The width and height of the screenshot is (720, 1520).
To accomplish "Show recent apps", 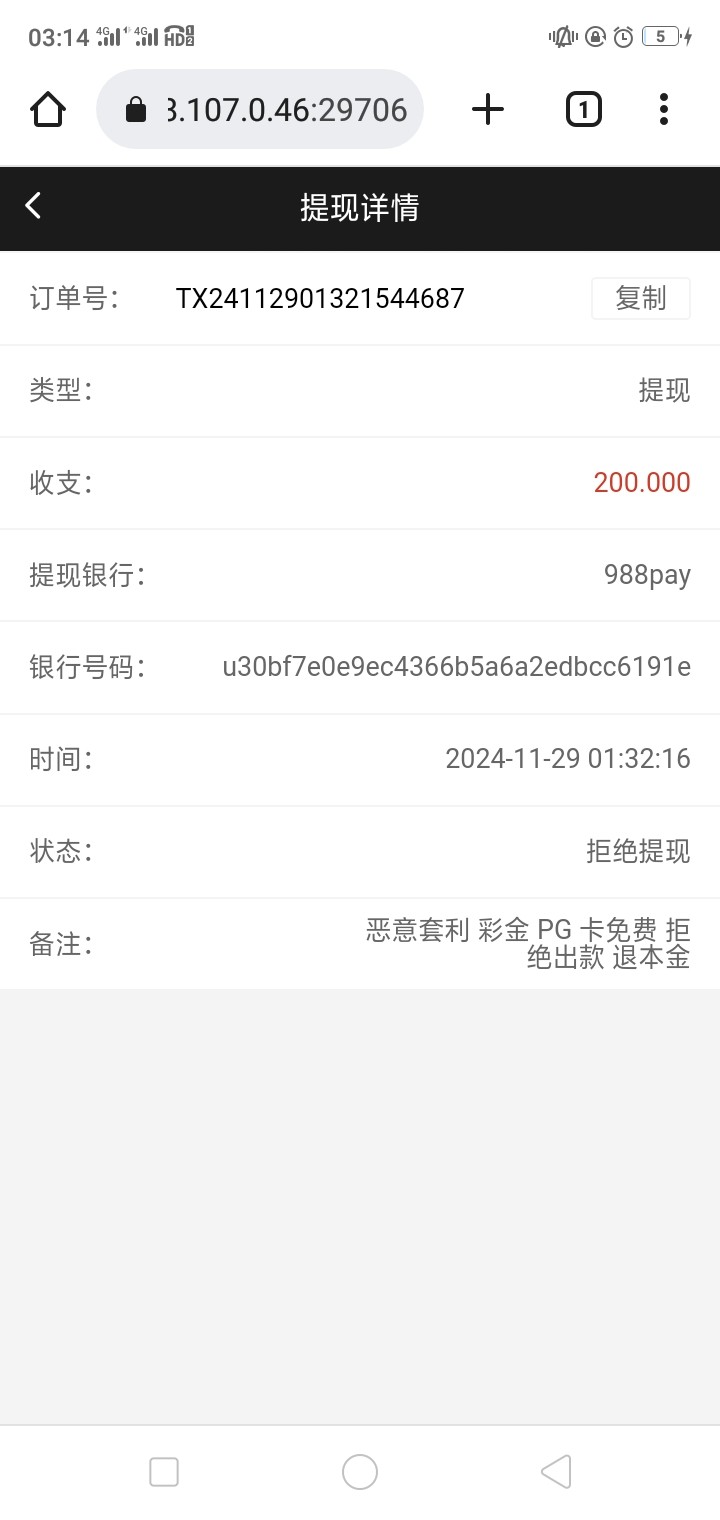I will [164, 1471].
